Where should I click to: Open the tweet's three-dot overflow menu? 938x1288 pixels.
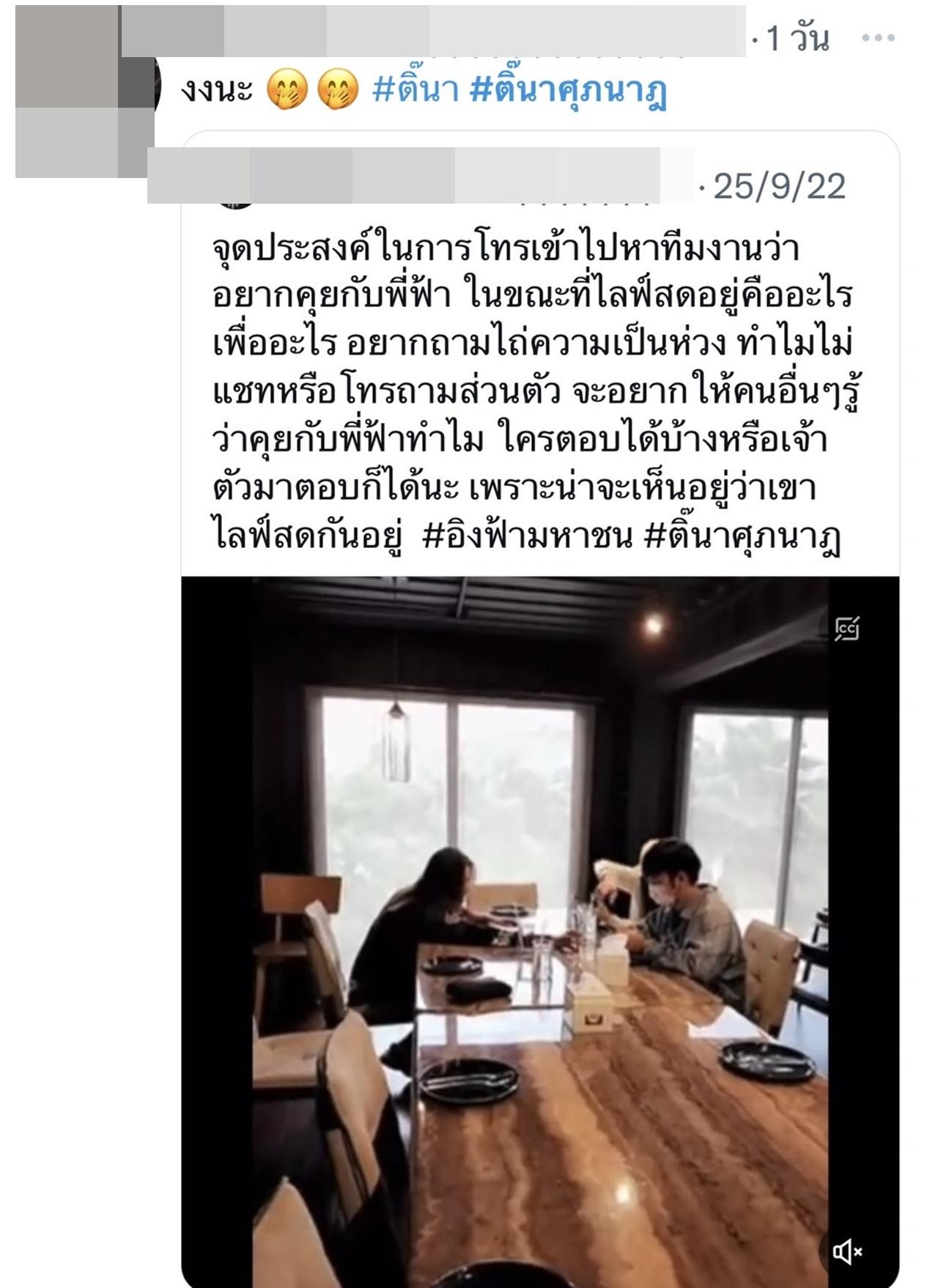click(878, 38)
